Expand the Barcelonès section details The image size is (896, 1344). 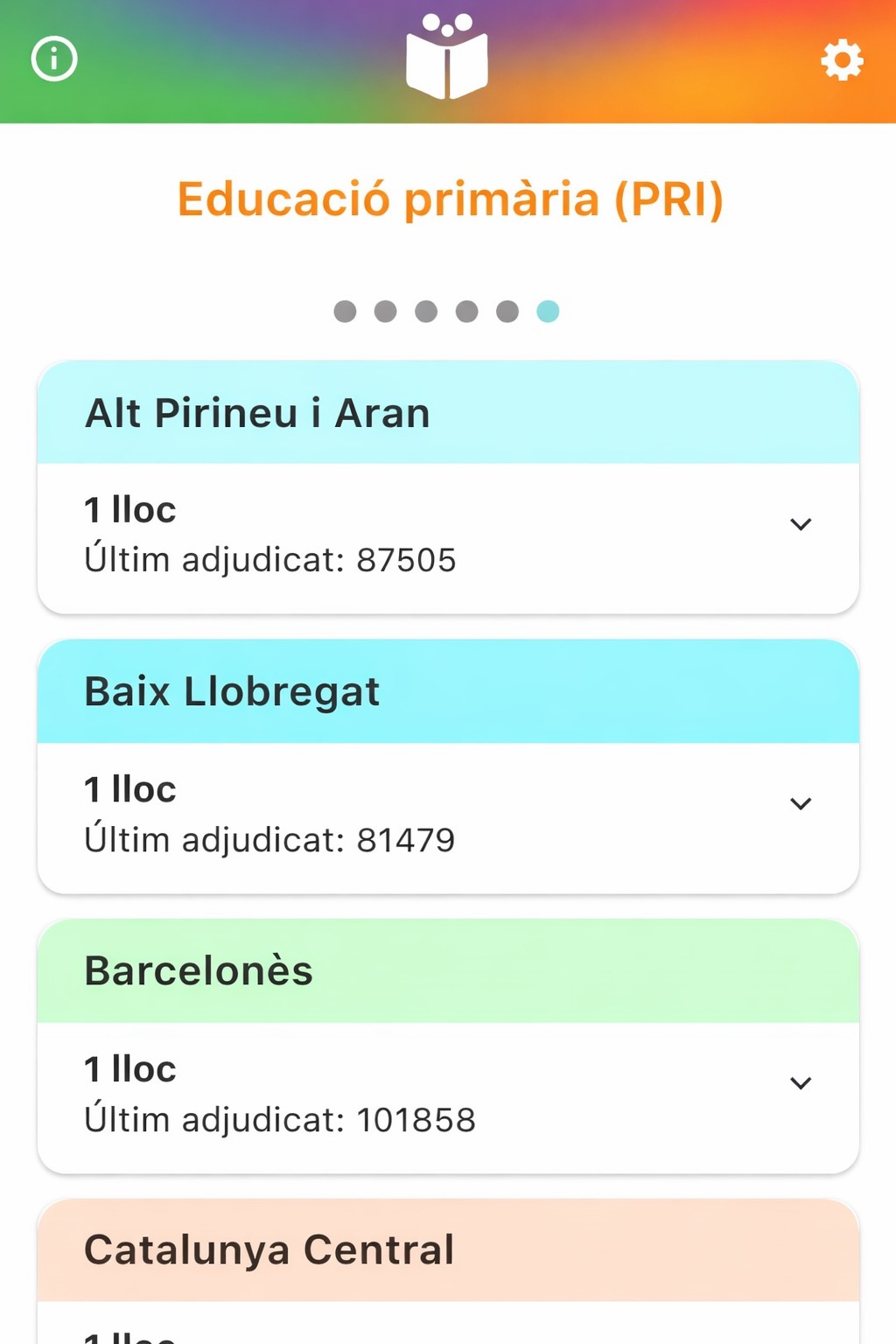801,1083
